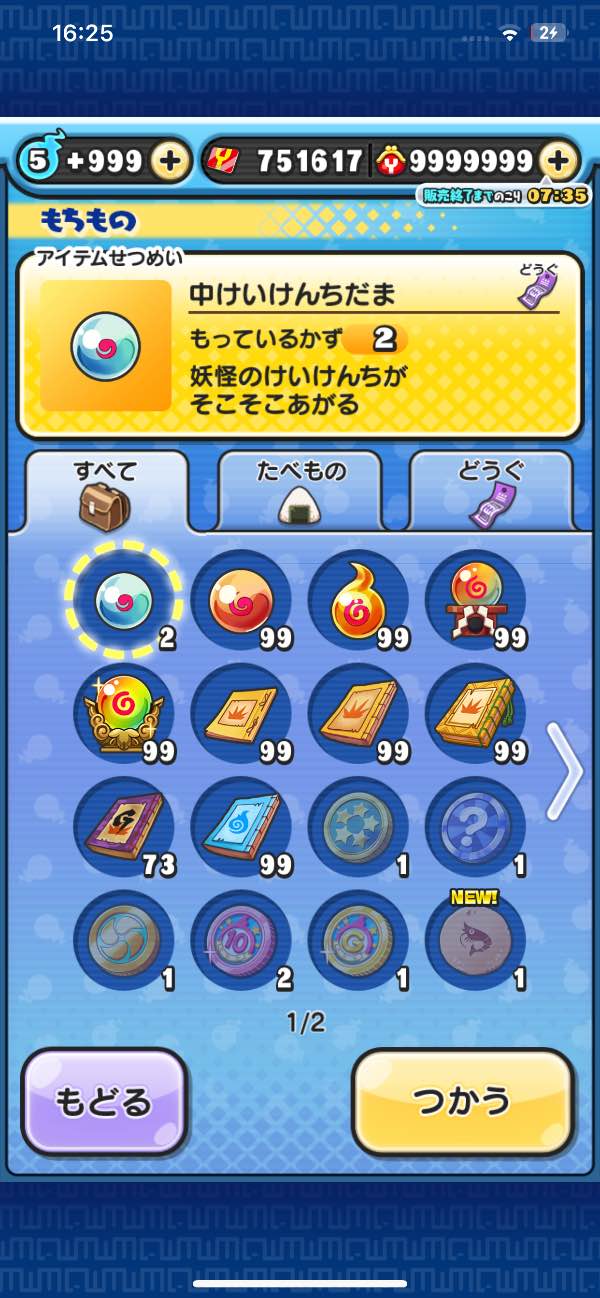The image size is (600, 1298).
Task: Select the NEW shrimp coin item
Action: 475,940
